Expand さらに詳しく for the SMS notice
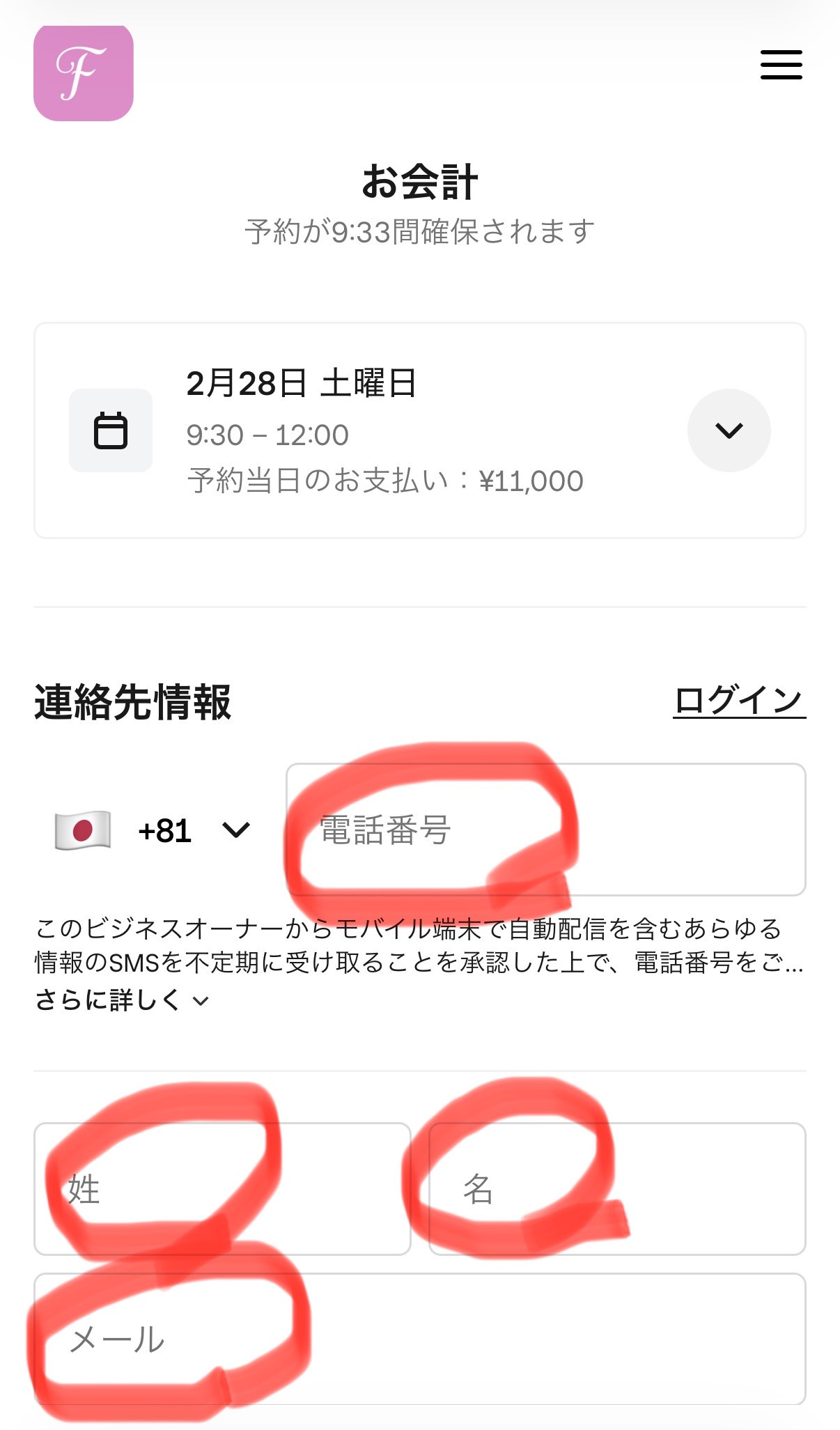The image size is (840, 1430). coord(122,1000)
